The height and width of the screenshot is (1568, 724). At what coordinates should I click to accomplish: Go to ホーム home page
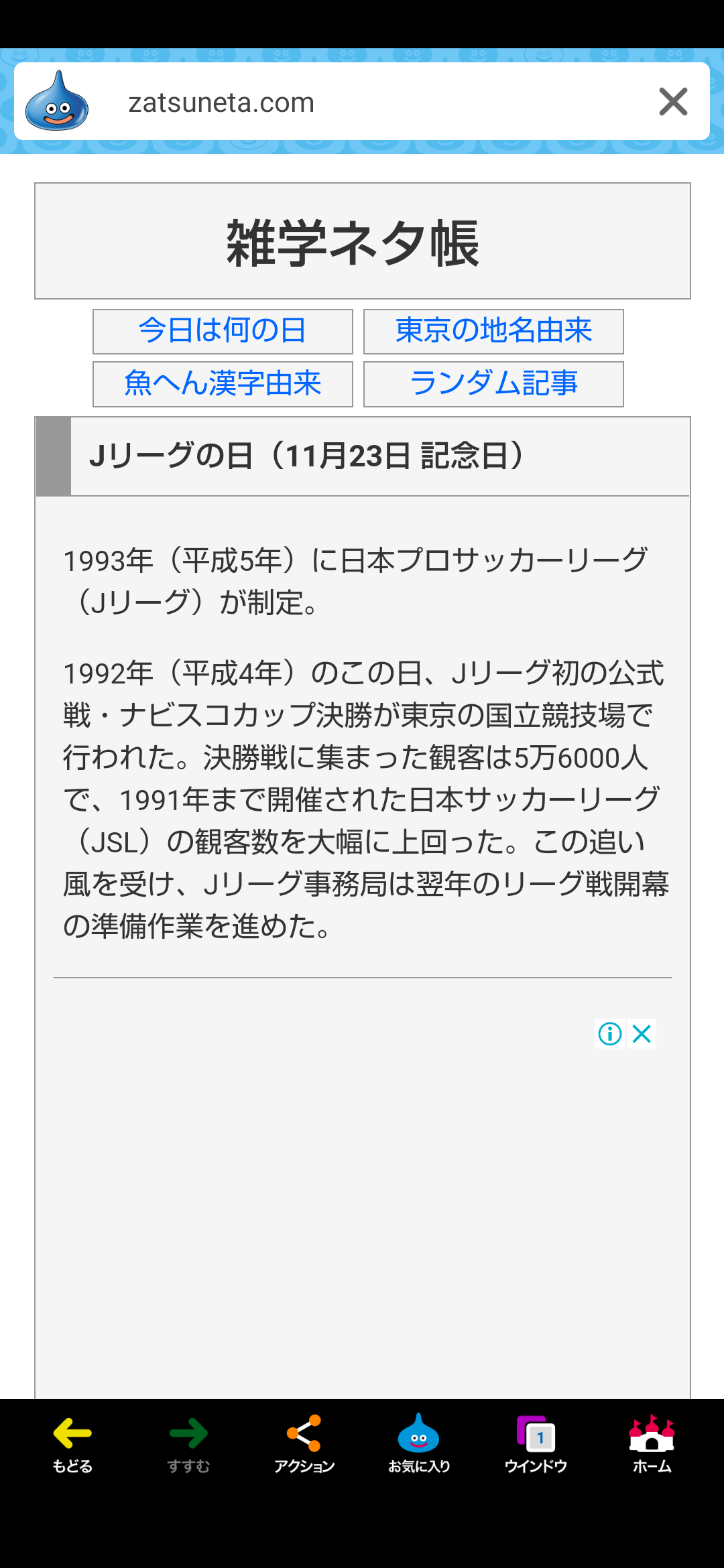point(652,1445)
